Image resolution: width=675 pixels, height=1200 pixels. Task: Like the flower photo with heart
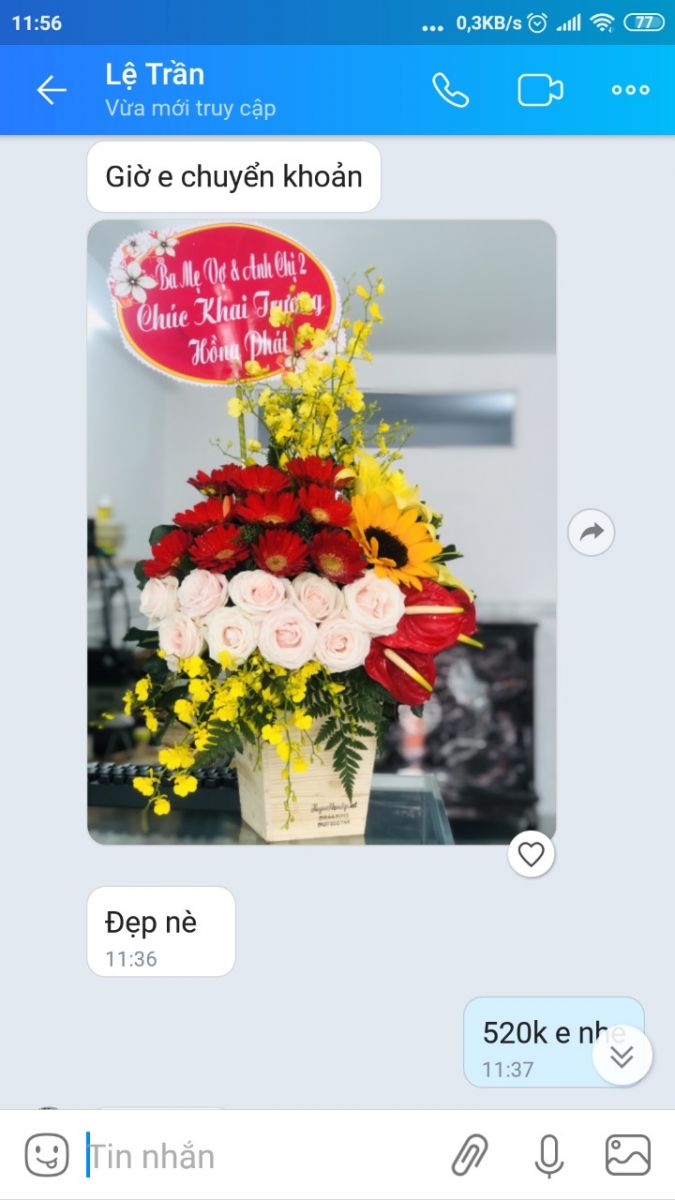(x=531, y=854)
